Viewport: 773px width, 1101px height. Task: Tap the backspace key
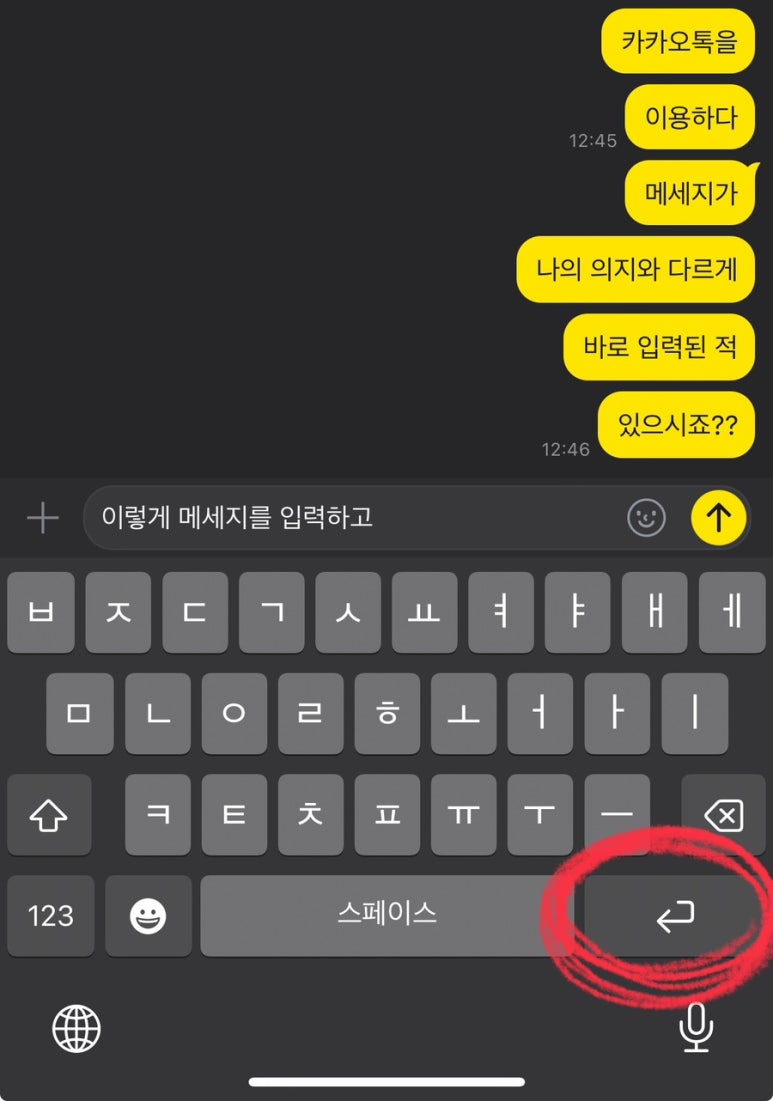(x=723, y=816)
